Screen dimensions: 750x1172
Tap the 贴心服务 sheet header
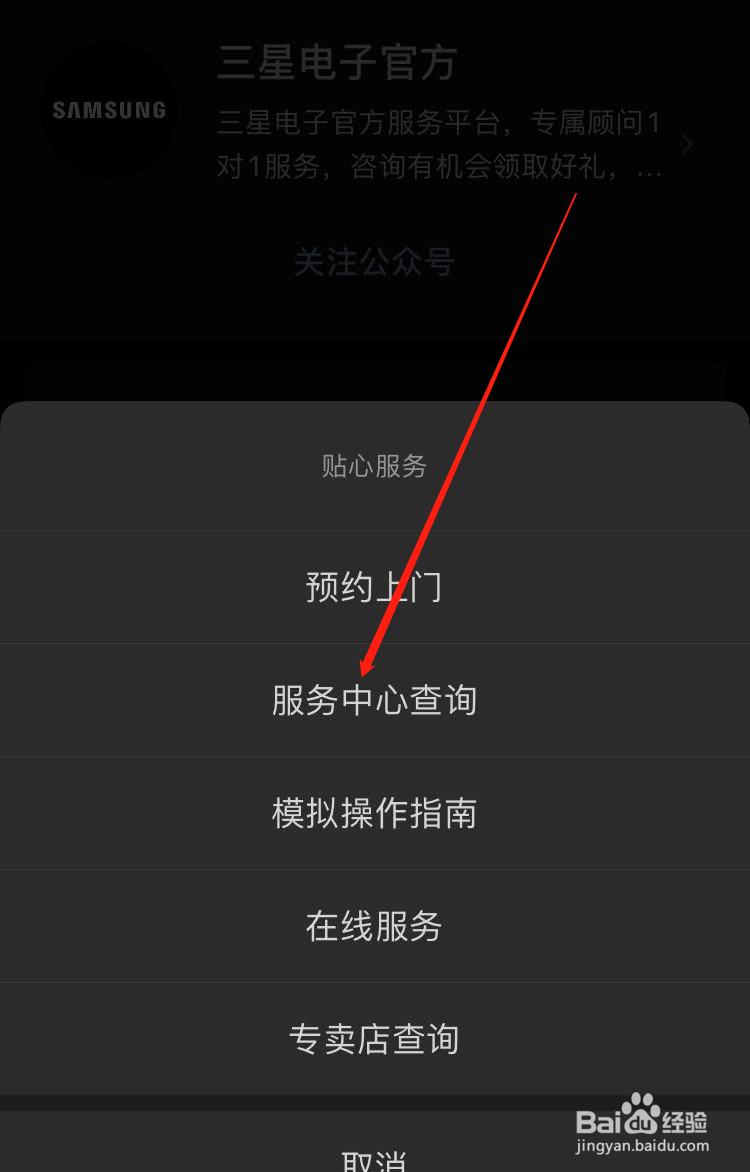(x=375, y=466)
